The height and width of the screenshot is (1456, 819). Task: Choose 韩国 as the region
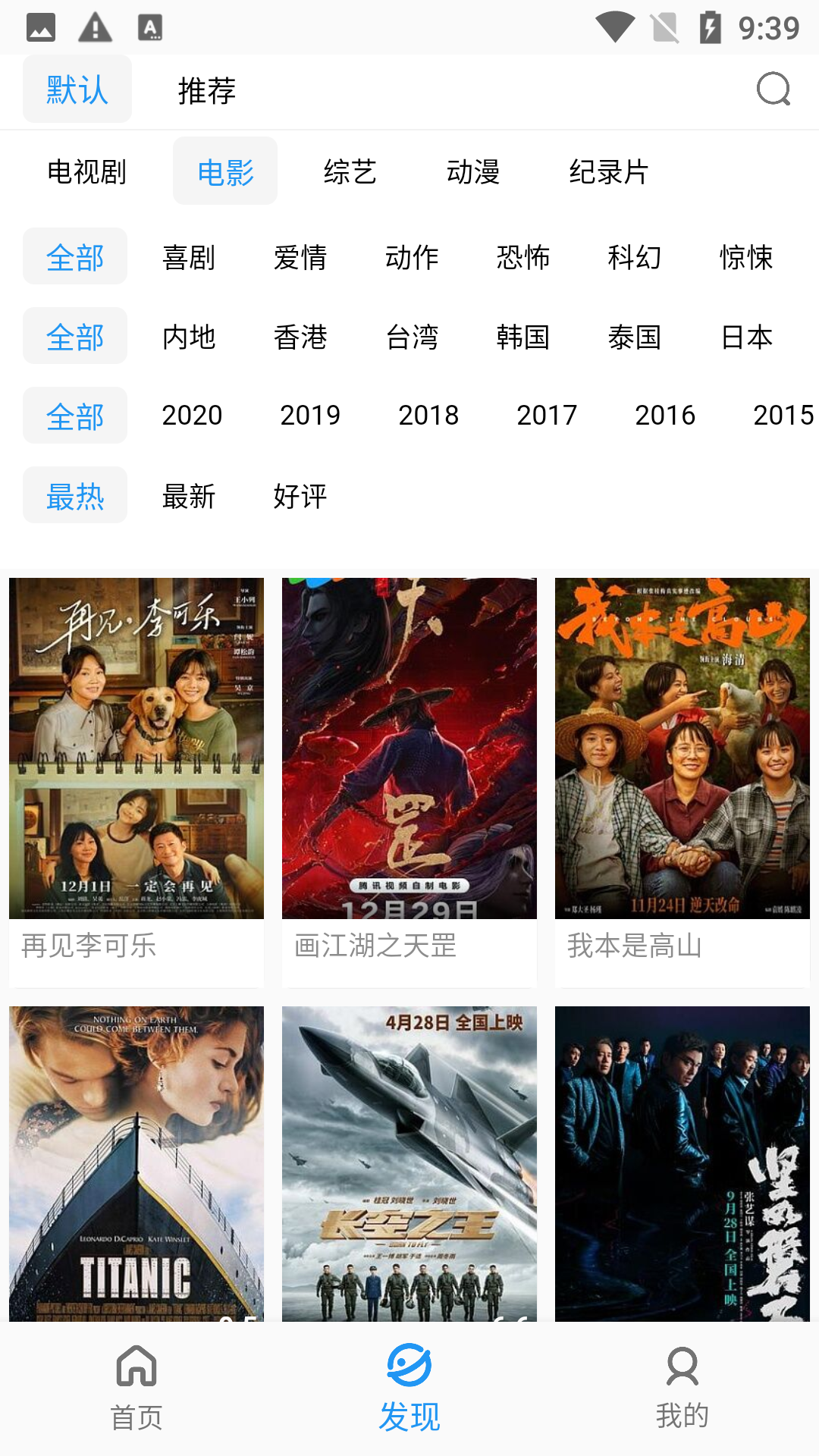tap(522, 337)
